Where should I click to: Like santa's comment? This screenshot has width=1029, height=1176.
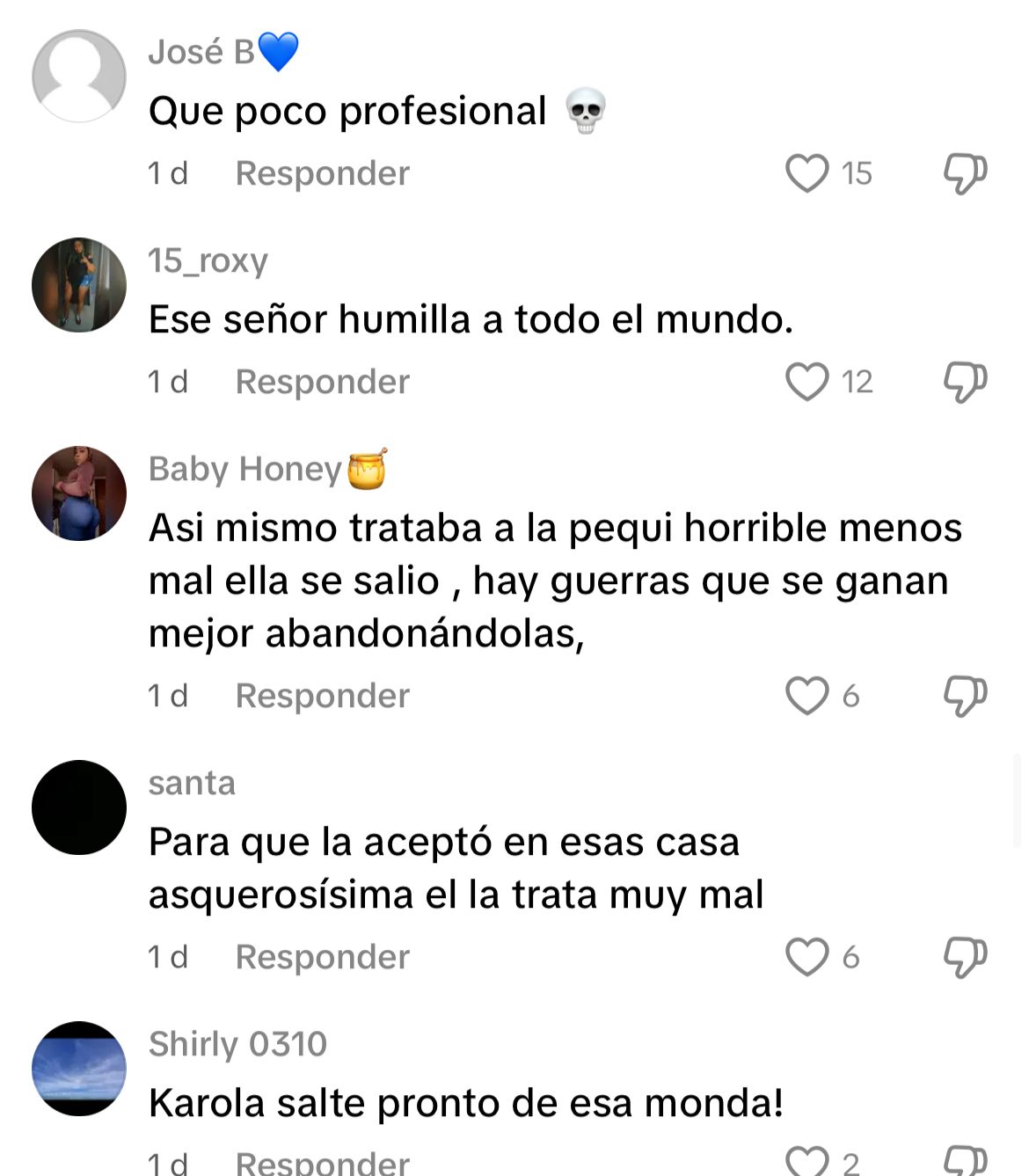click(x=806, y=957)
